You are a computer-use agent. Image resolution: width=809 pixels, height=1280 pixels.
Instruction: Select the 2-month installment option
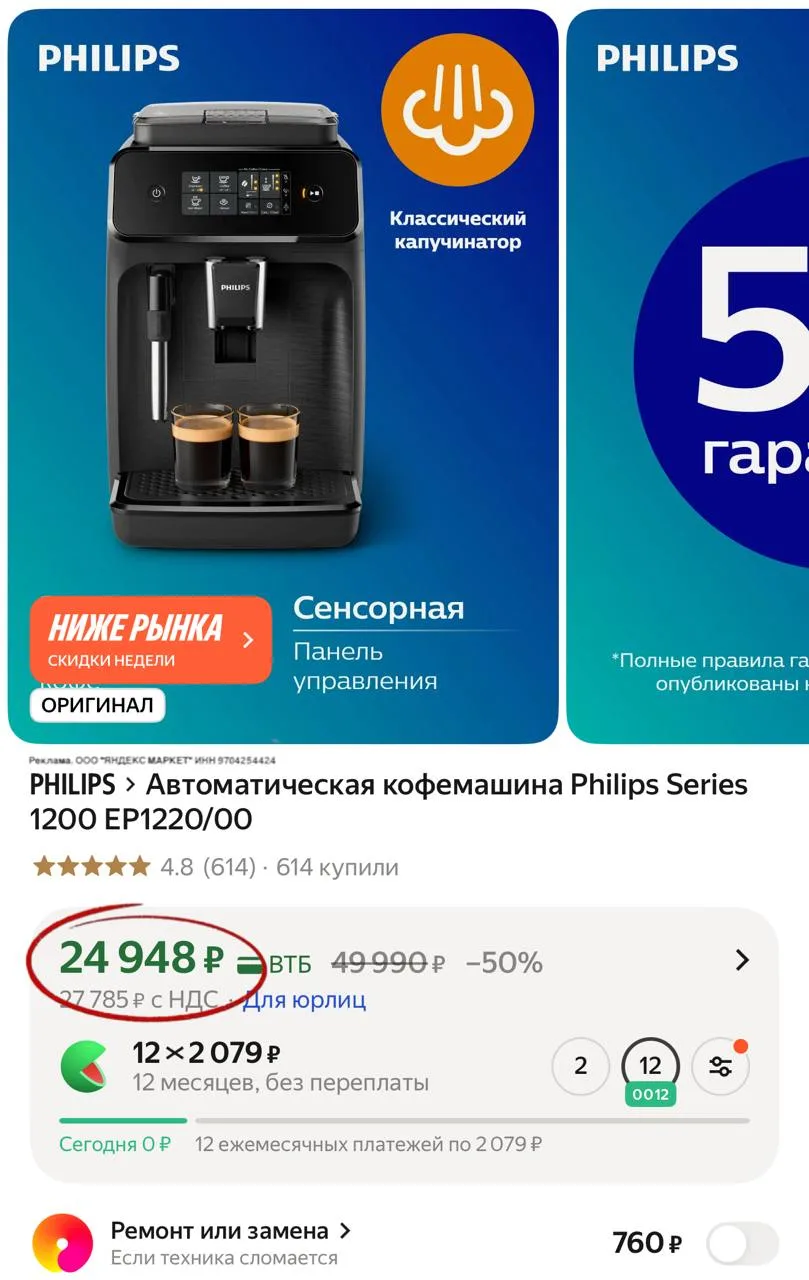(x=580, y=1066)
